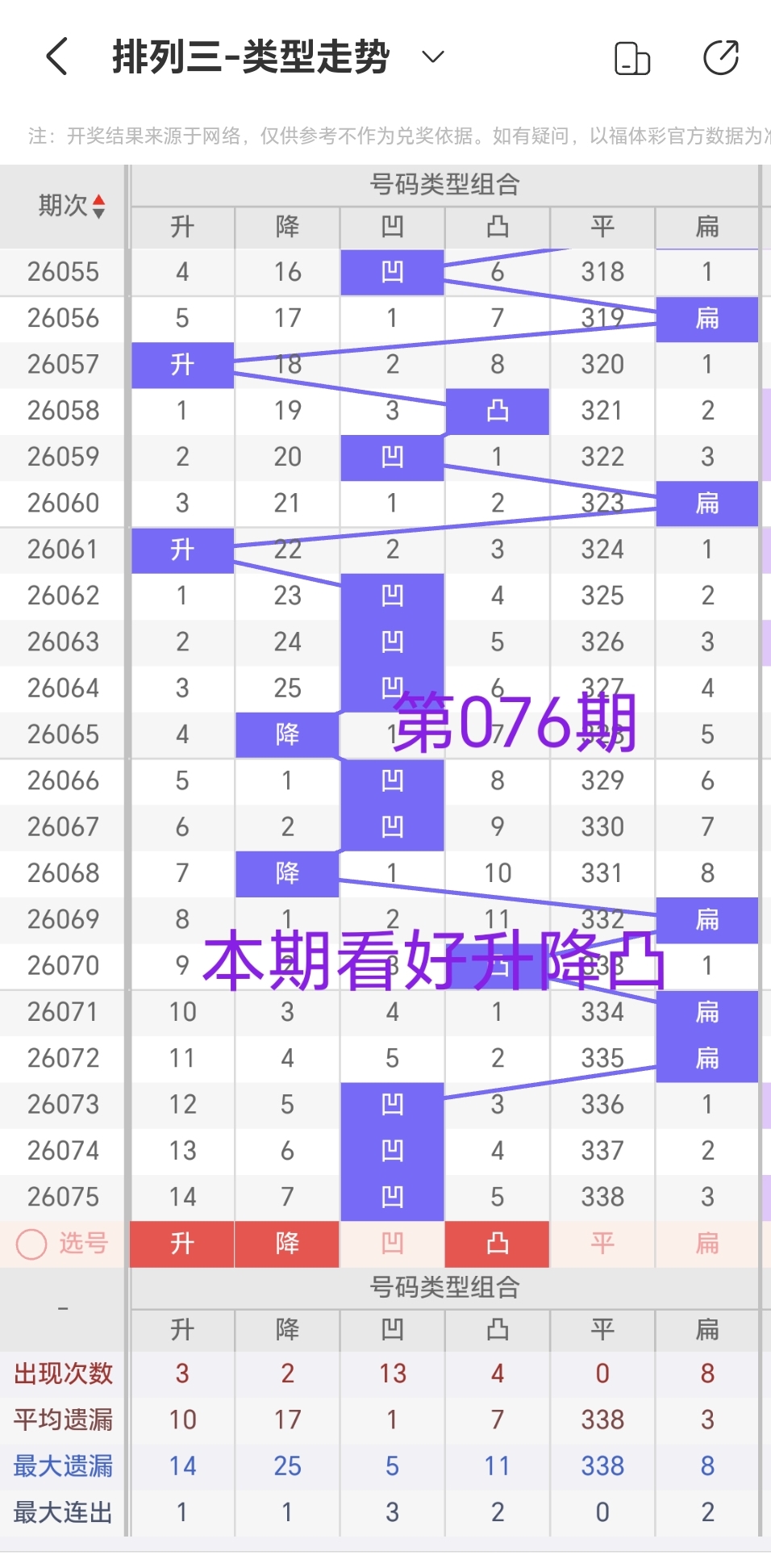Toggle the 凹 option in the 选号 row
The image size is (771, 1568).
pos(392,1244)
